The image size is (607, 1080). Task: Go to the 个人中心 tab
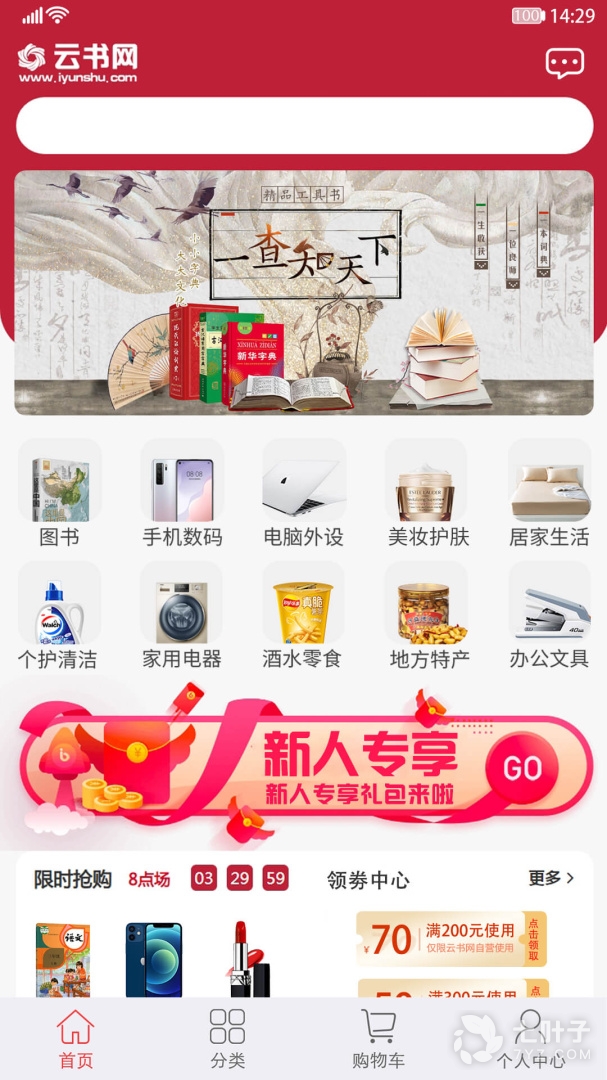click(530, 1039)
